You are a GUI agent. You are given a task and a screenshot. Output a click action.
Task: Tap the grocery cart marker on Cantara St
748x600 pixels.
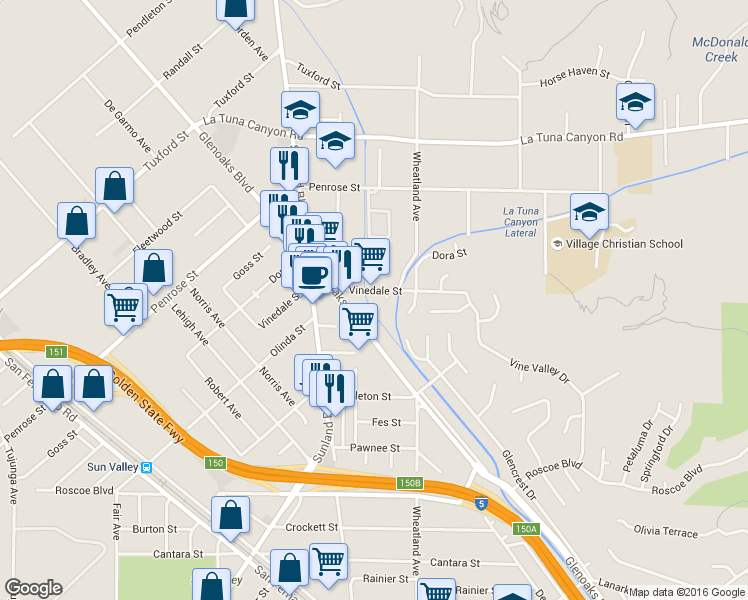(328, 562)
